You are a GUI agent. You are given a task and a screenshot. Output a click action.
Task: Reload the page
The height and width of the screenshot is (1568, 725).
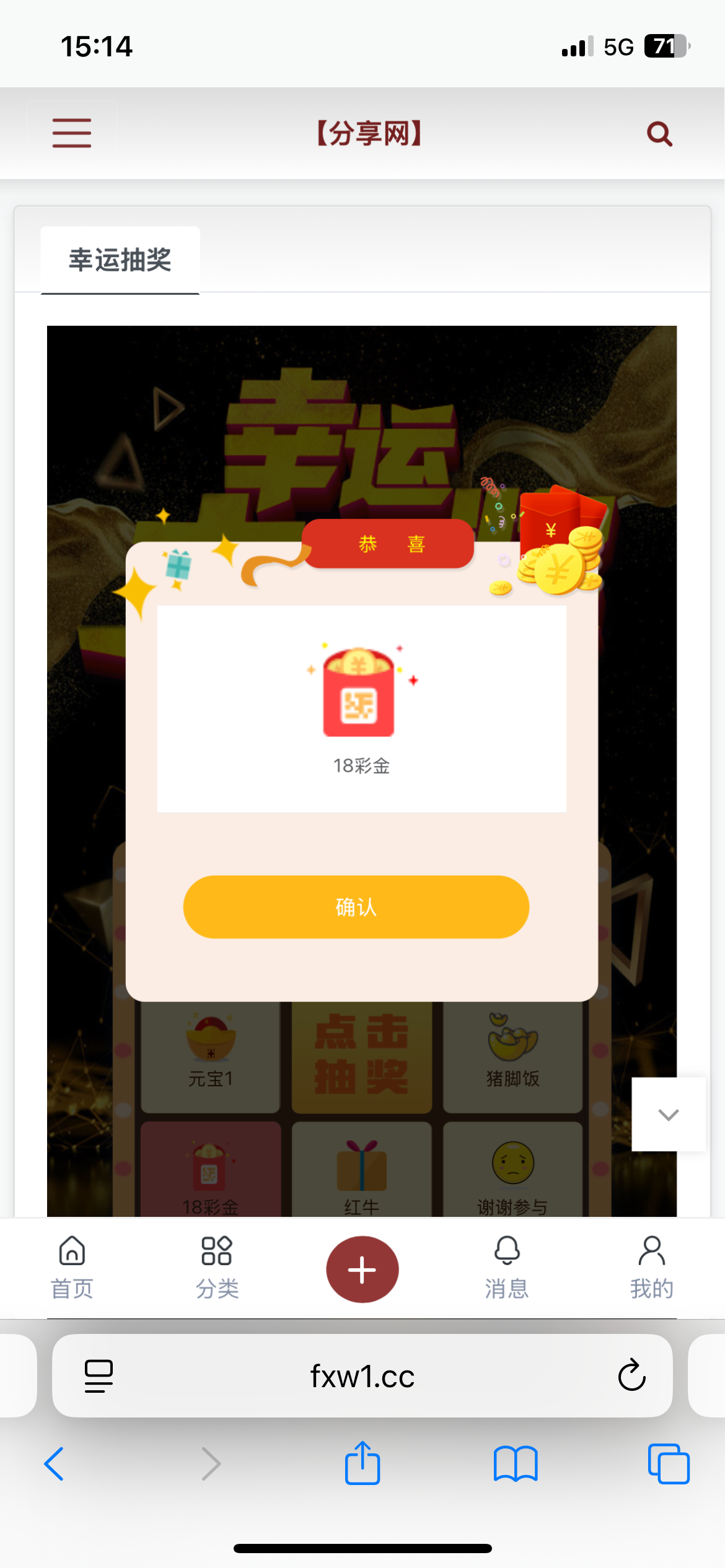tap(631, 1376)
